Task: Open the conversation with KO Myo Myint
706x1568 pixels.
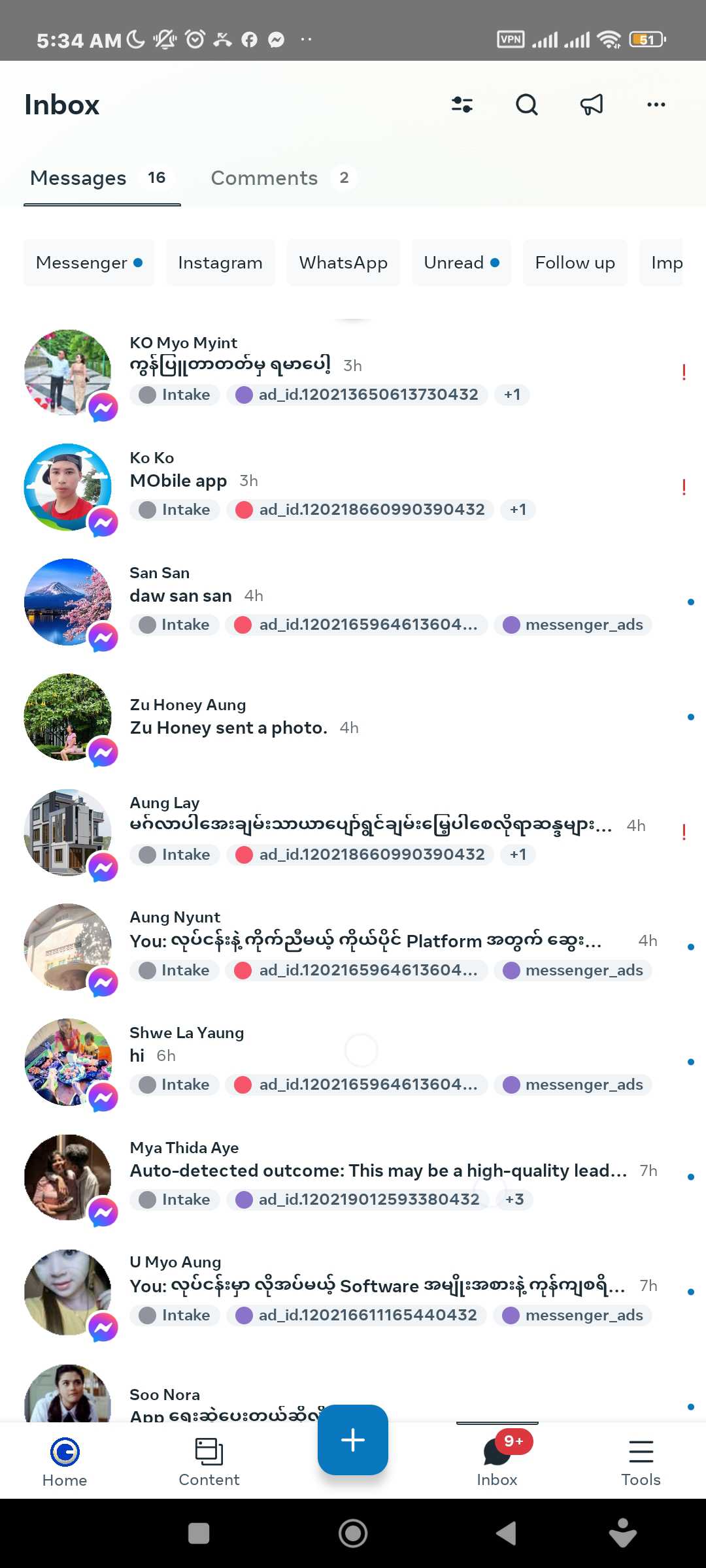Action: [353, 372]
